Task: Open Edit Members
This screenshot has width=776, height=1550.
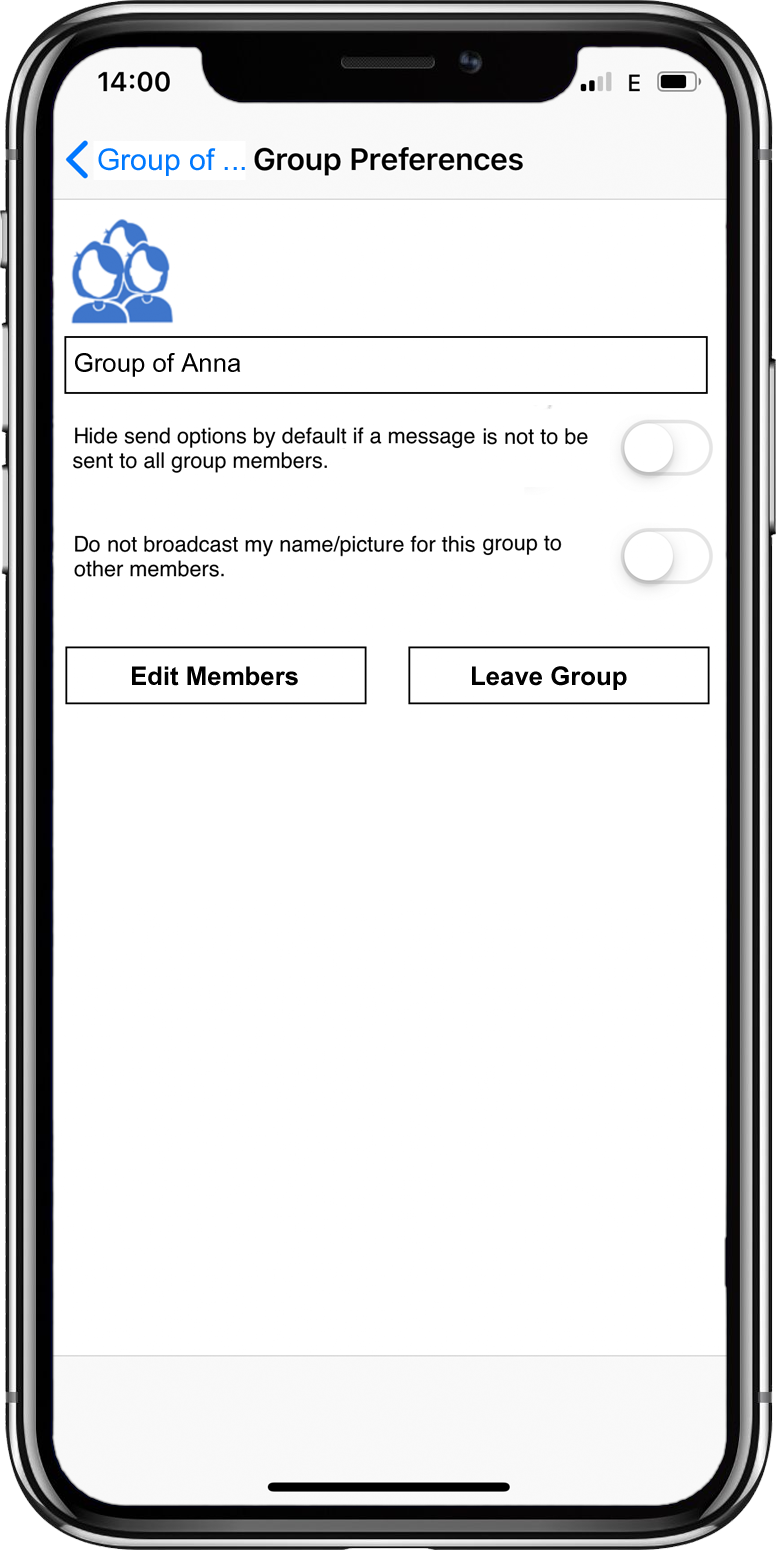Action: tap(216, 676)
